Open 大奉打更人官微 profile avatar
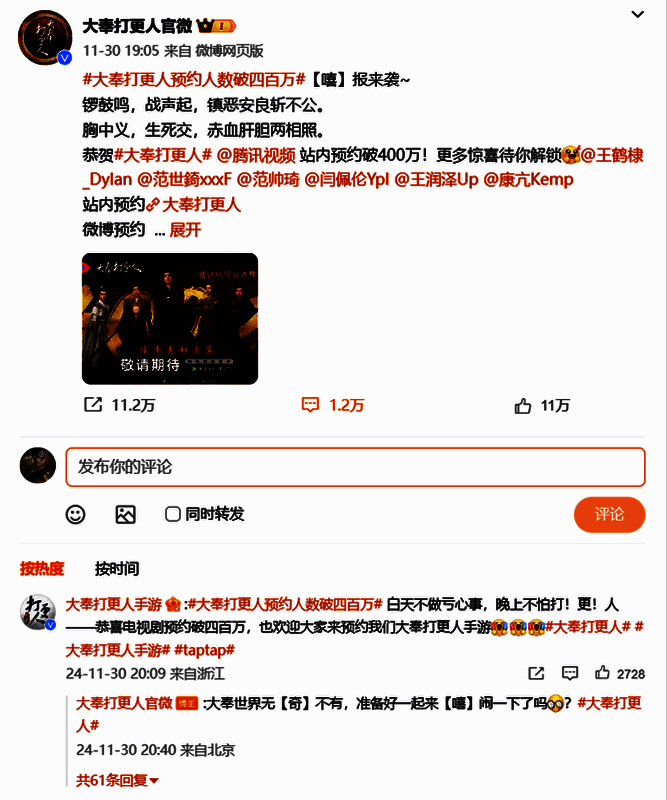667x800 pixels. coord(44,39)
